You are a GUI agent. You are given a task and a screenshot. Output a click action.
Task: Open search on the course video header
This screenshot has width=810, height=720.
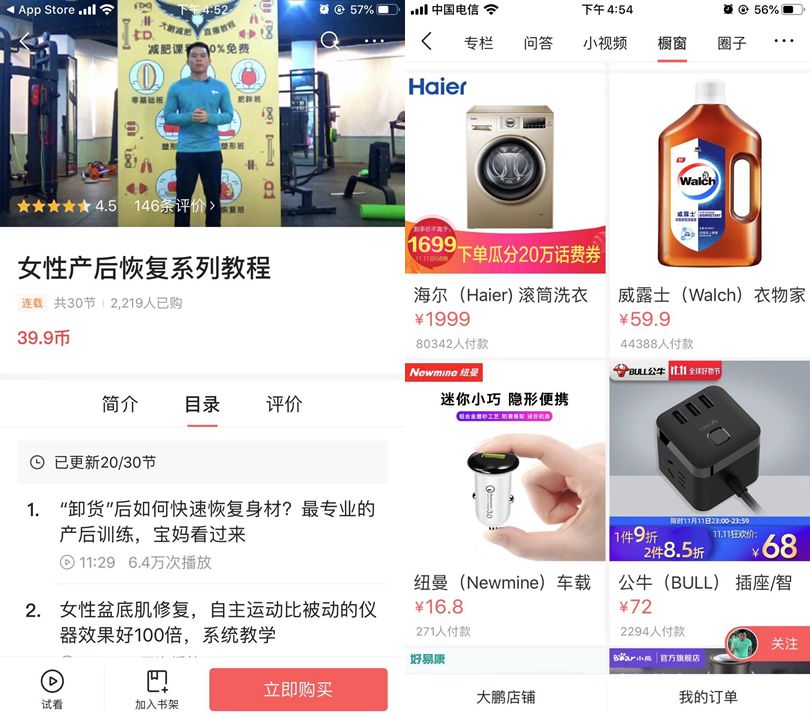pyautogui.click(x=330, y=41)
